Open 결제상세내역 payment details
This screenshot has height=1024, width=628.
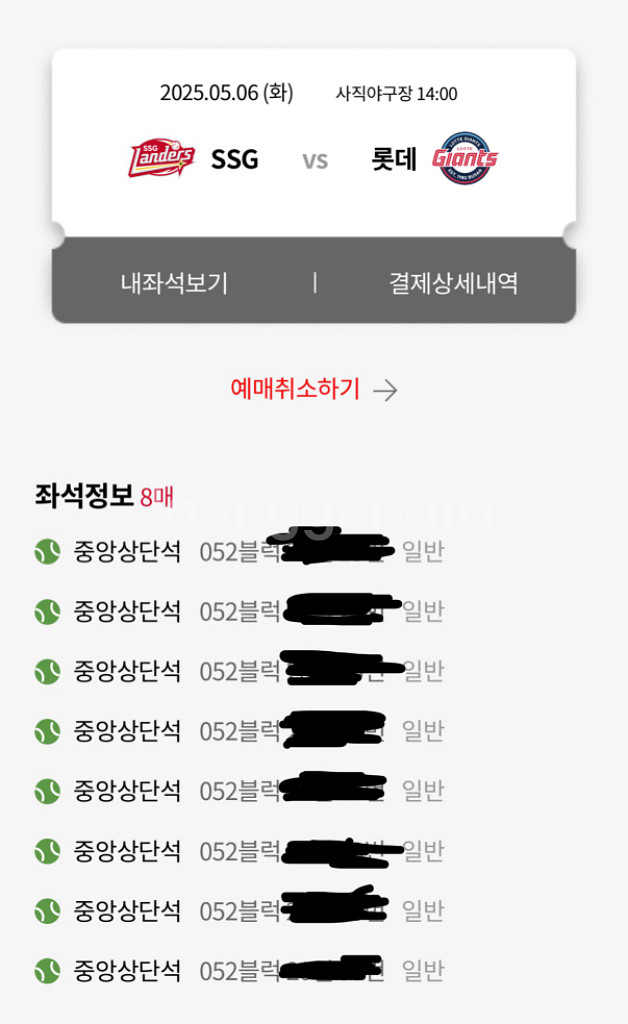point(453,283)
